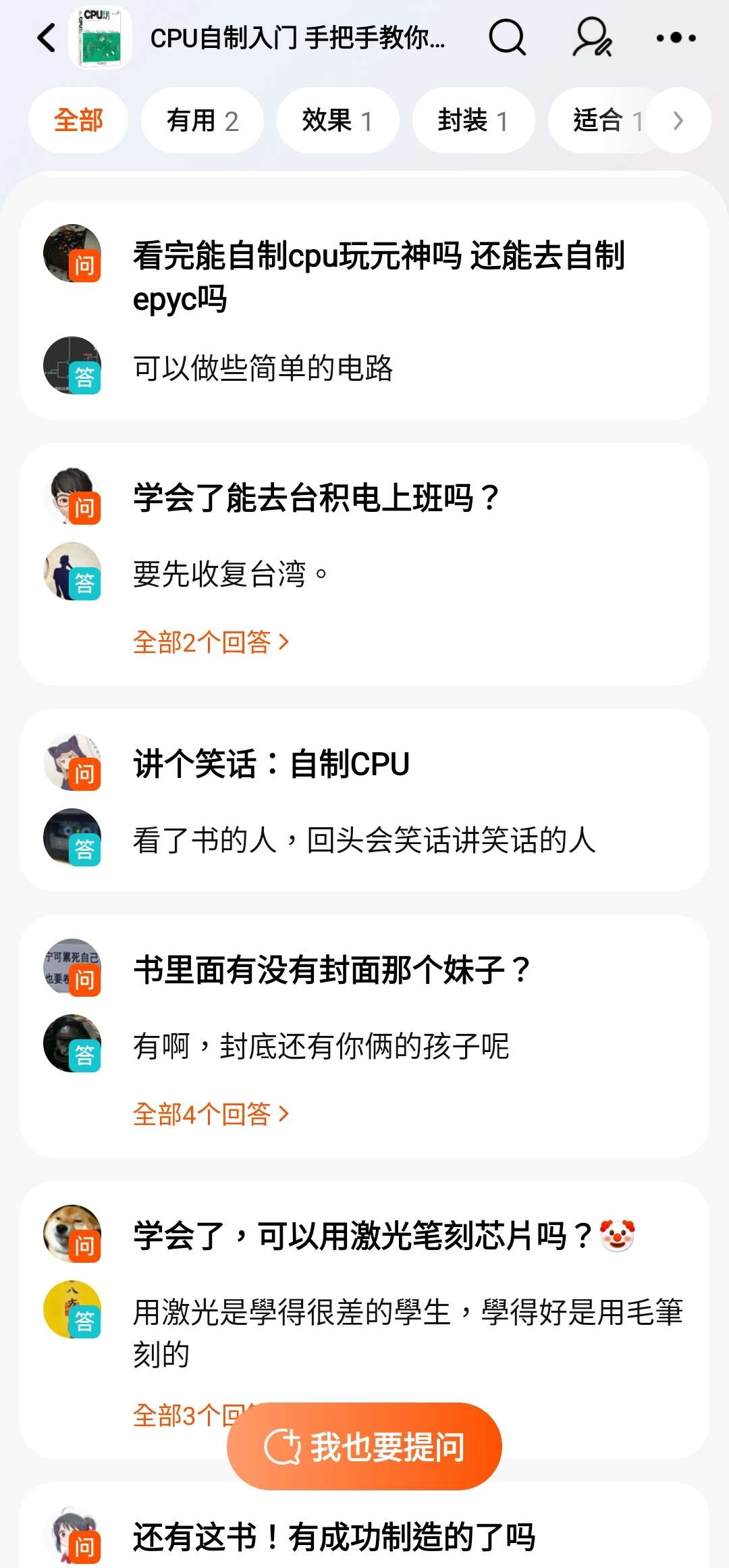This screenshot has width=729, height=1568.
Task: Open the question 还有这书！有成功制造的了吗
Action: click(x=333, y=1538)
